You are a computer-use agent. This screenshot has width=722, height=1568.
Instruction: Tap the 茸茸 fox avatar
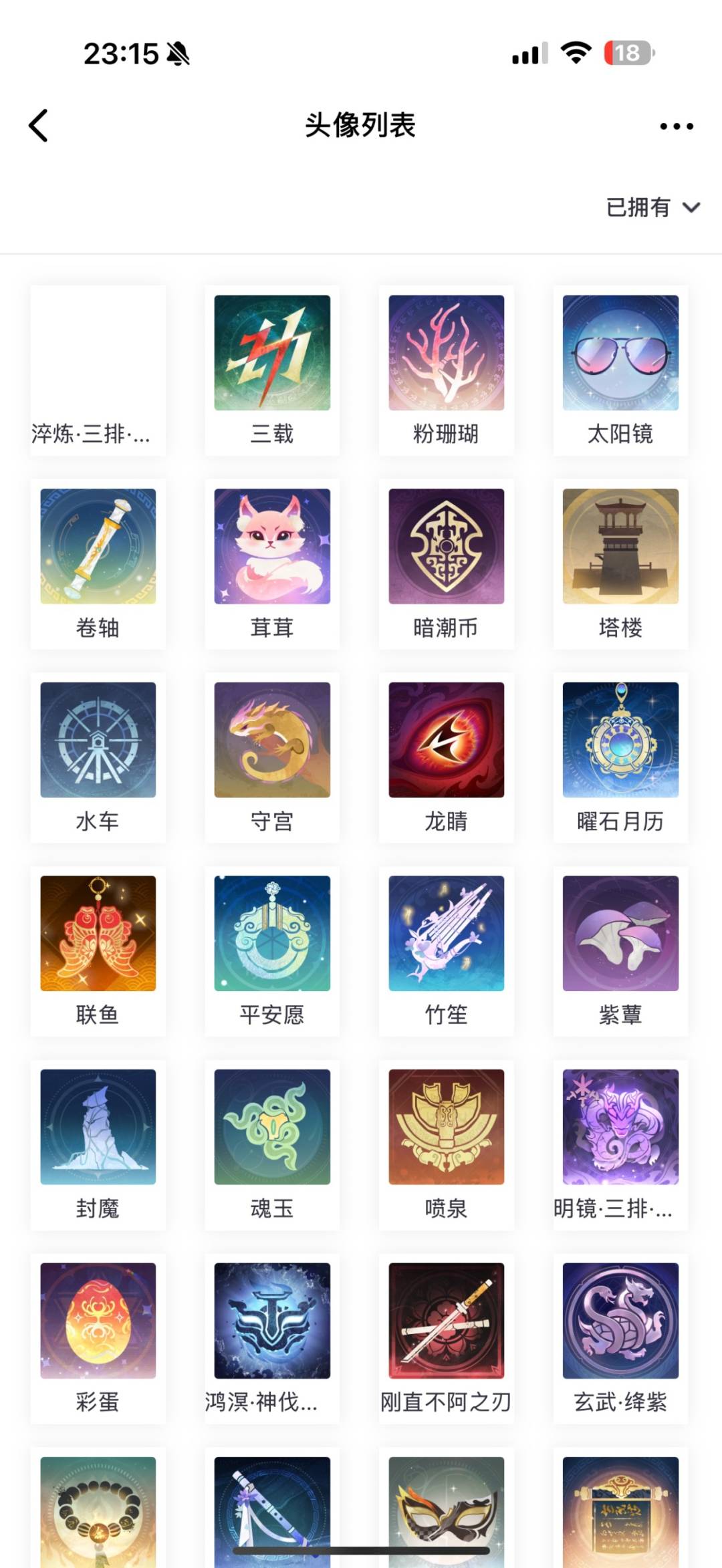[x=272, y=547]
